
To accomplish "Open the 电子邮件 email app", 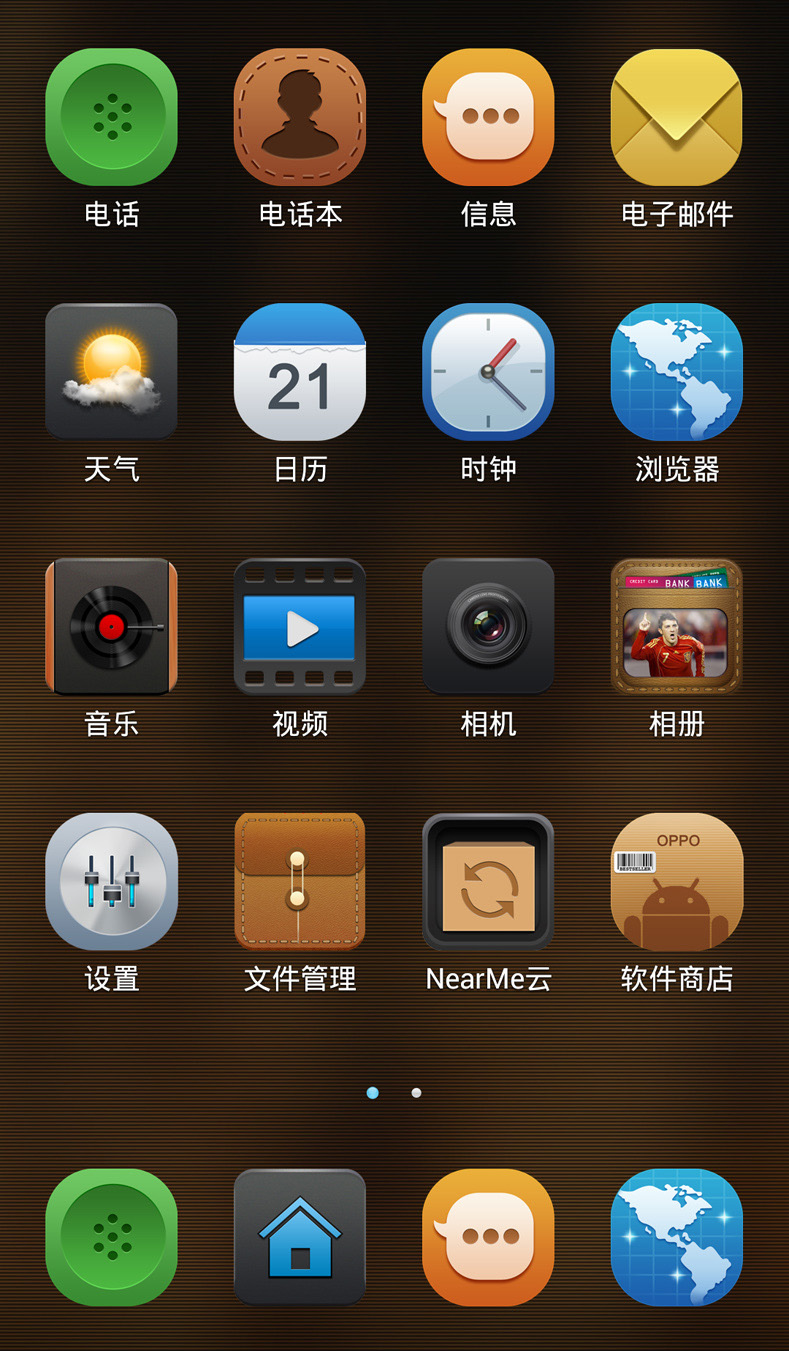I will 677,117.
